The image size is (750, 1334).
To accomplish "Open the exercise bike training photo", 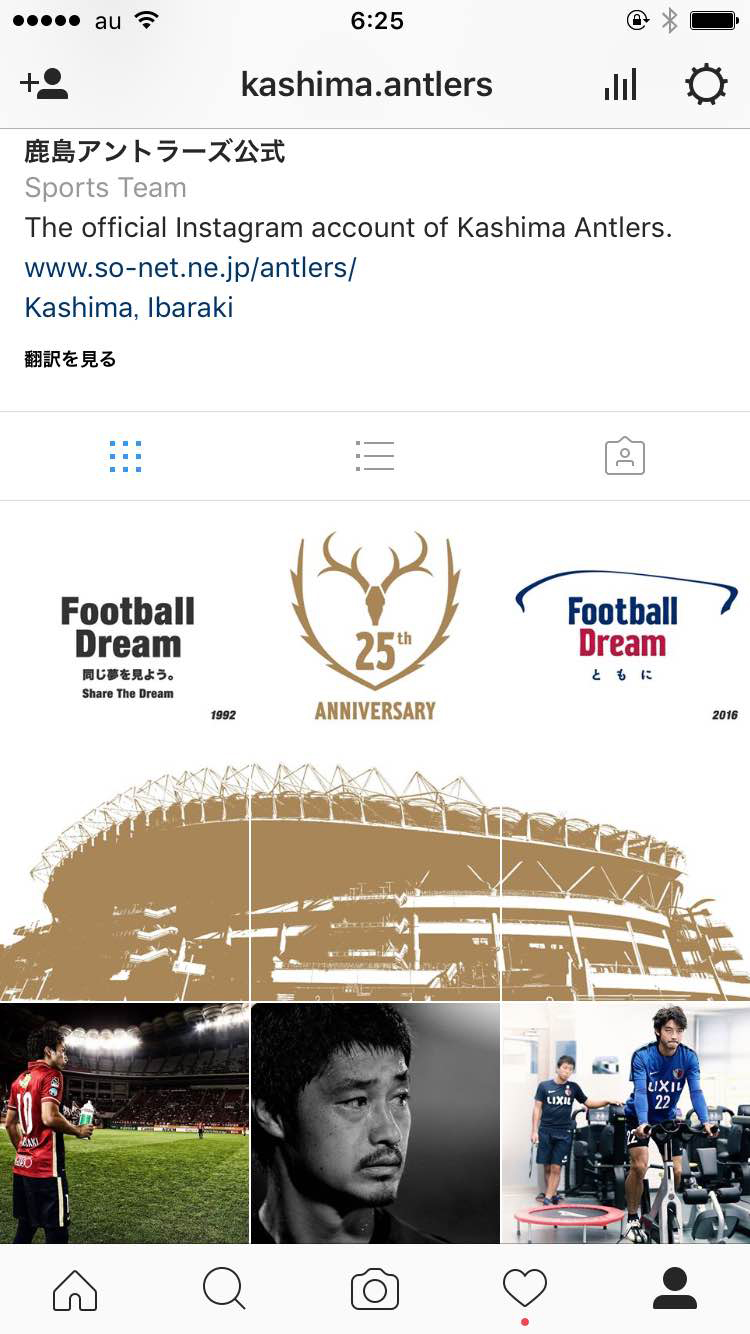I will pos(625,1123).
